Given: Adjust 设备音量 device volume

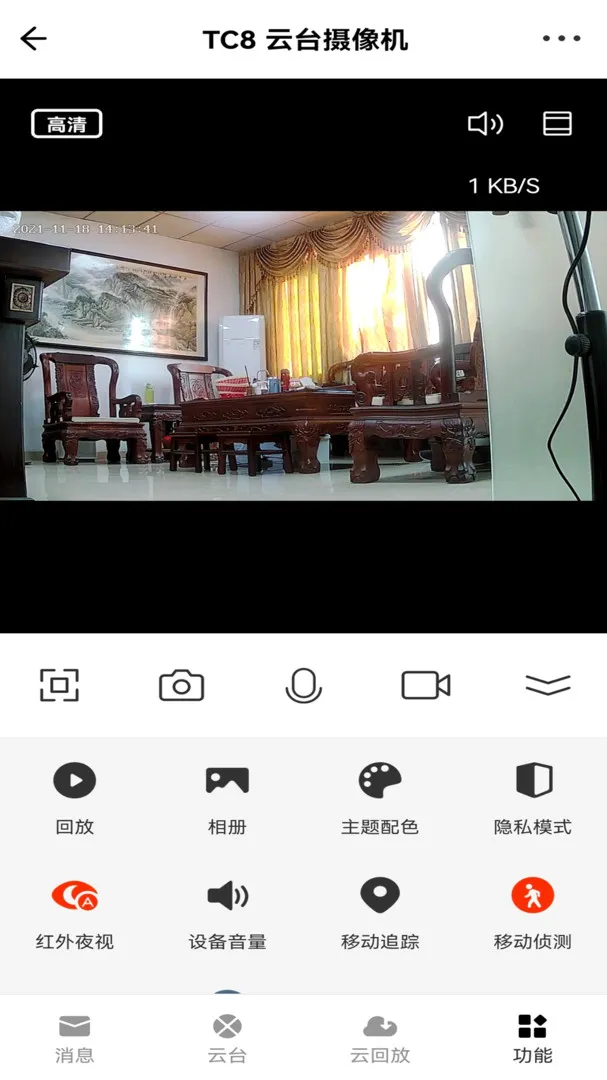Looking at the screenshot, I should [x=227, y=911].
